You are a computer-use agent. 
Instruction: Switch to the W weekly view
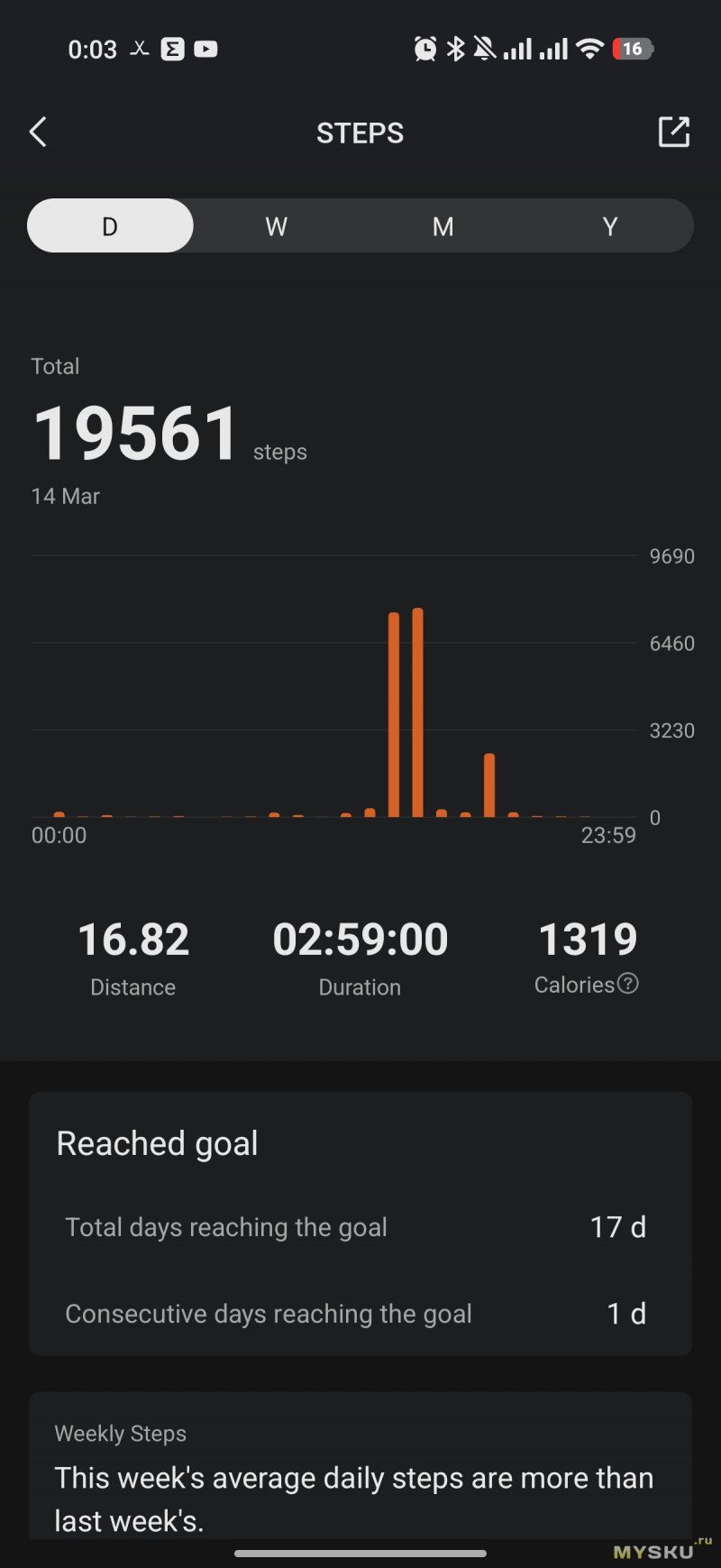click(276, 225)
